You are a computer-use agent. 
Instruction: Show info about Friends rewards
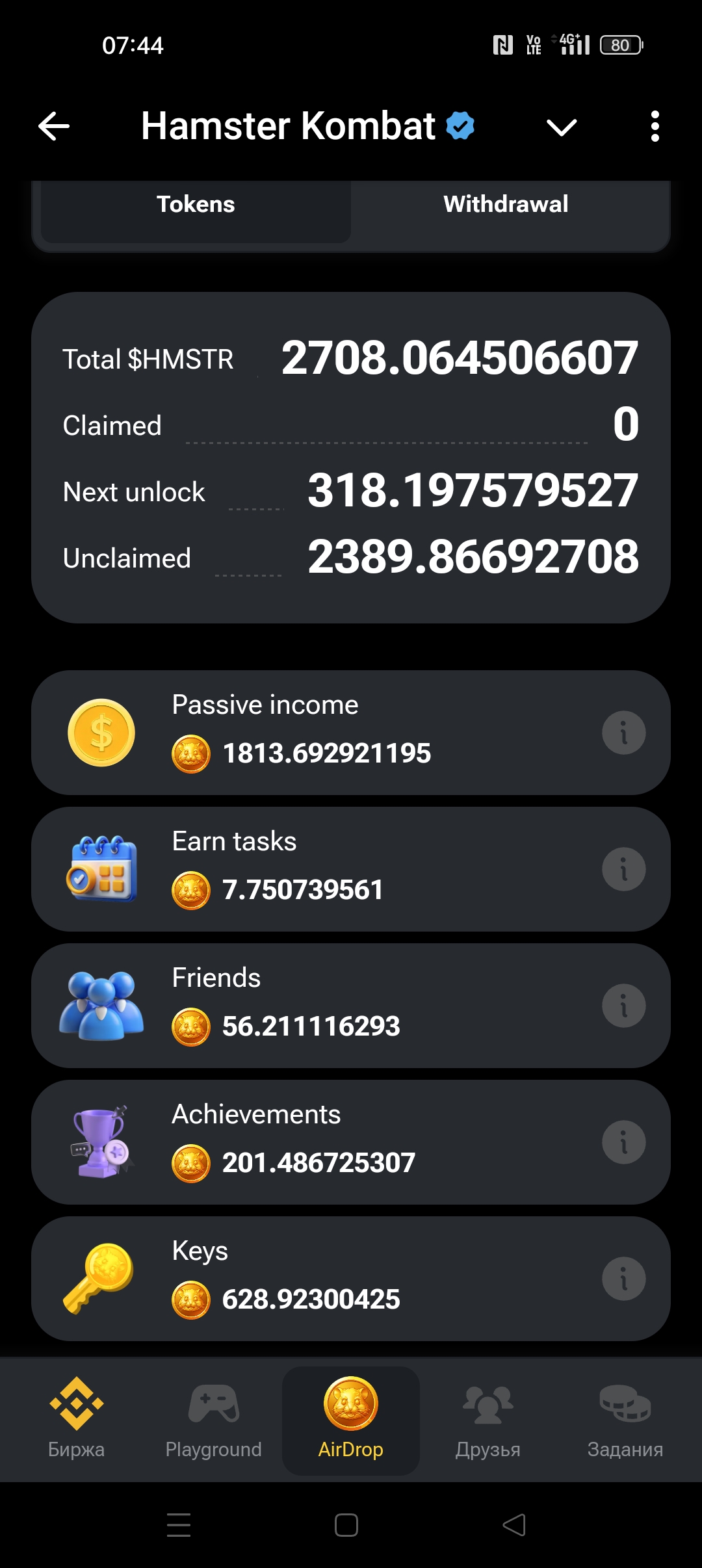(623, 1006)
